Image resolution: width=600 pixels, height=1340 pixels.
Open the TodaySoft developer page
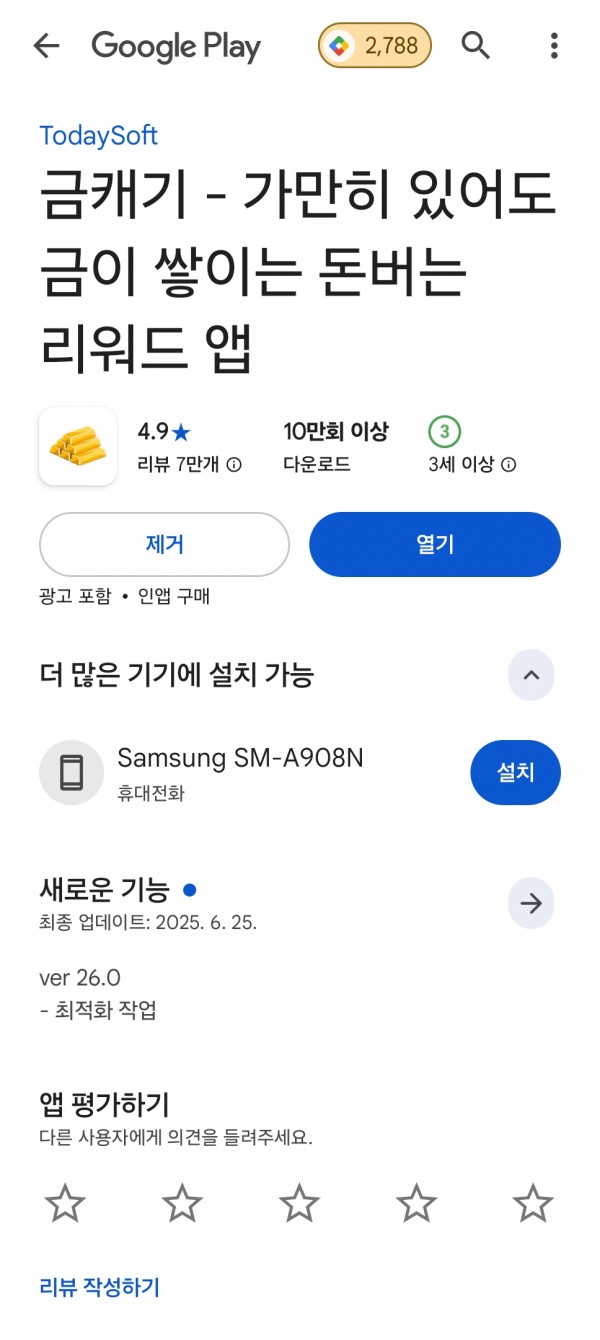(98, 135)
